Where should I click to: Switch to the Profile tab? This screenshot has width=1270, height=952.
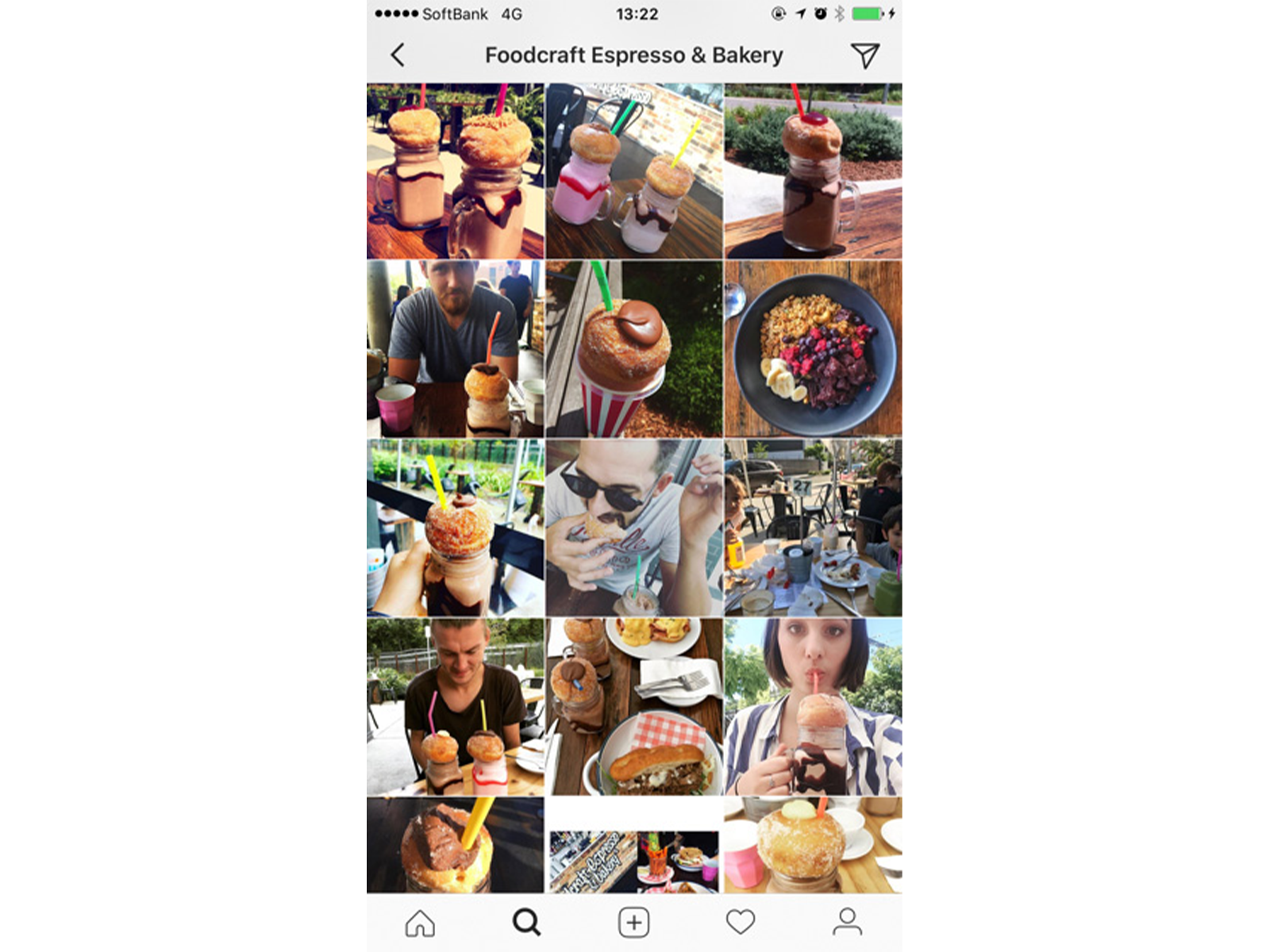coord(847,923)
